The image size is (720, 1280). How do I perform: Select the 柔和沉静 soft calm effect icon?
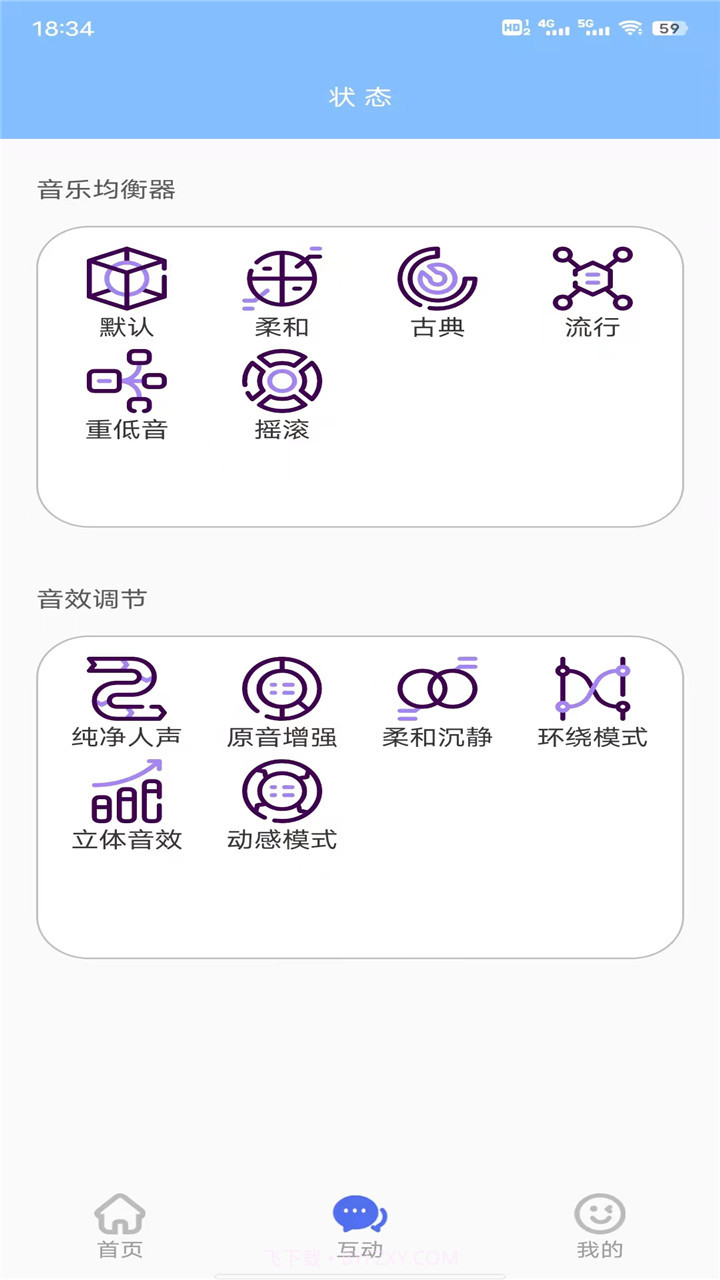tap(435, 688)
